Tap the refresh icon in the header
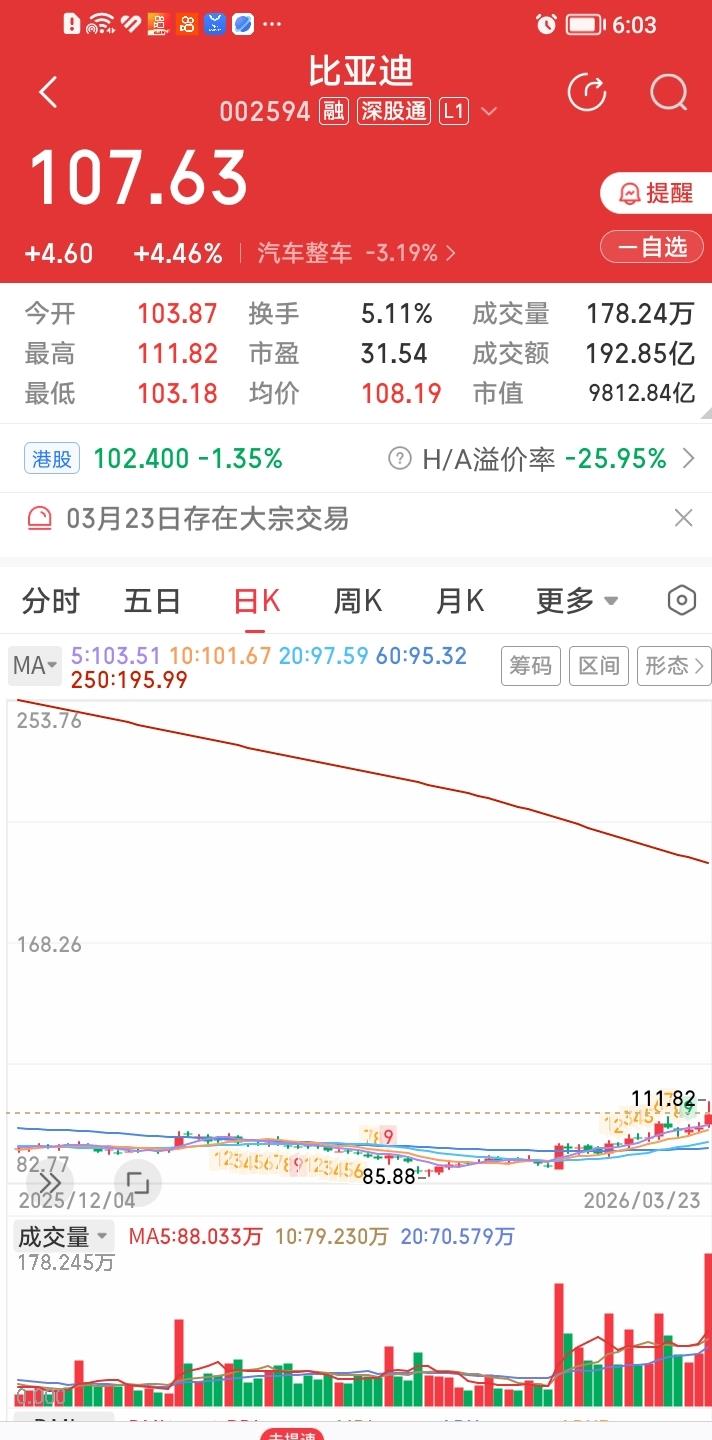 pos(587,93)
